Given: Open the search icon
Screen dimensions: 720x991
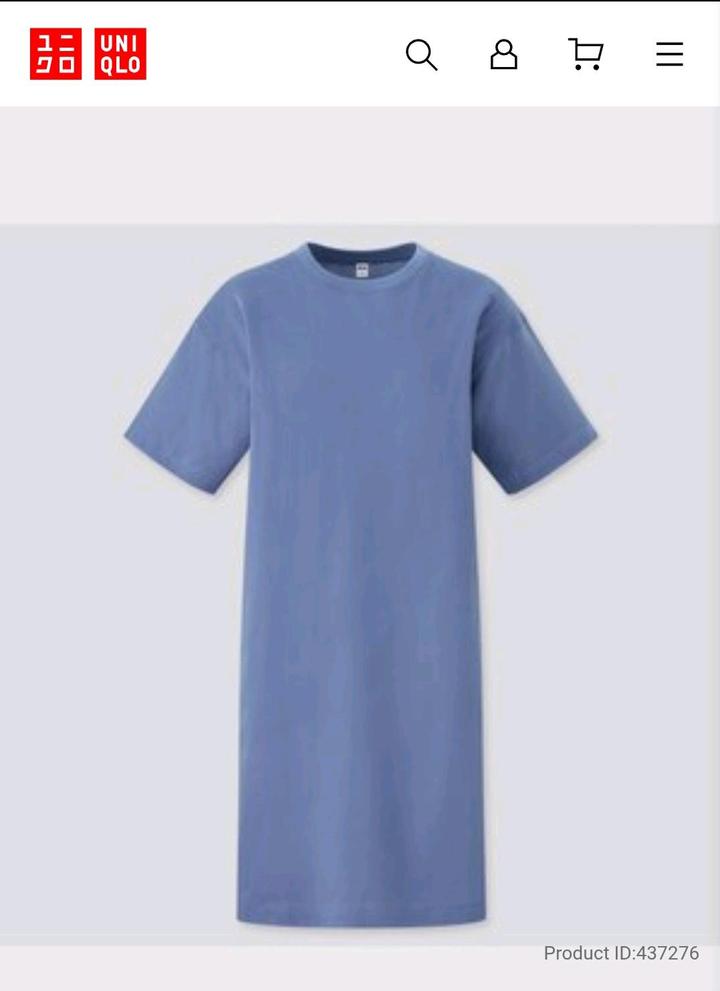Looking at the screenshot, I should 421,54.
